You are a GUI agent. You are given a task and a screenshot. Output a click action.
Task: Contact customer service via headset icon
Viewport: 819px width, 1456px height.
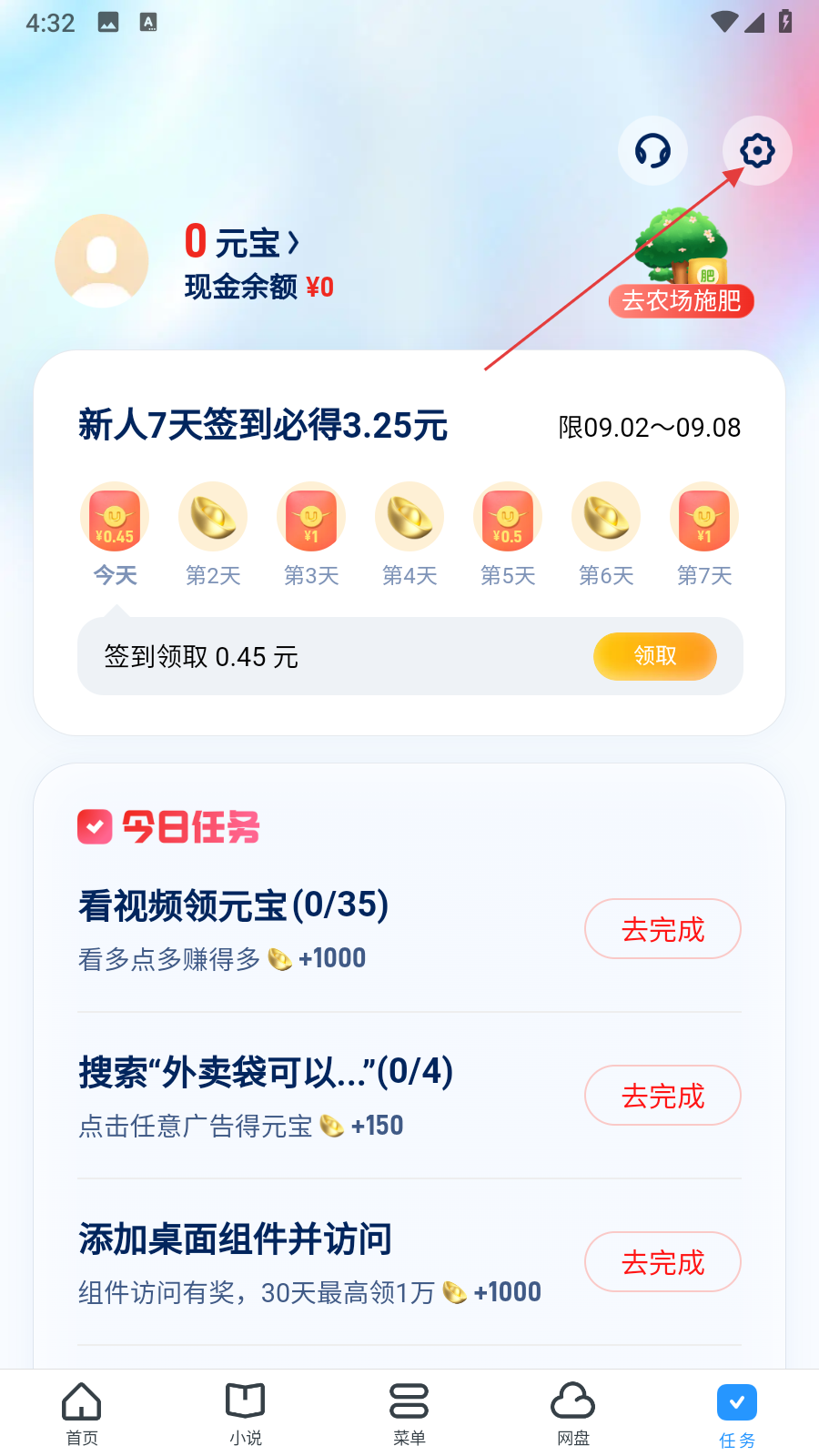(652, 150)
